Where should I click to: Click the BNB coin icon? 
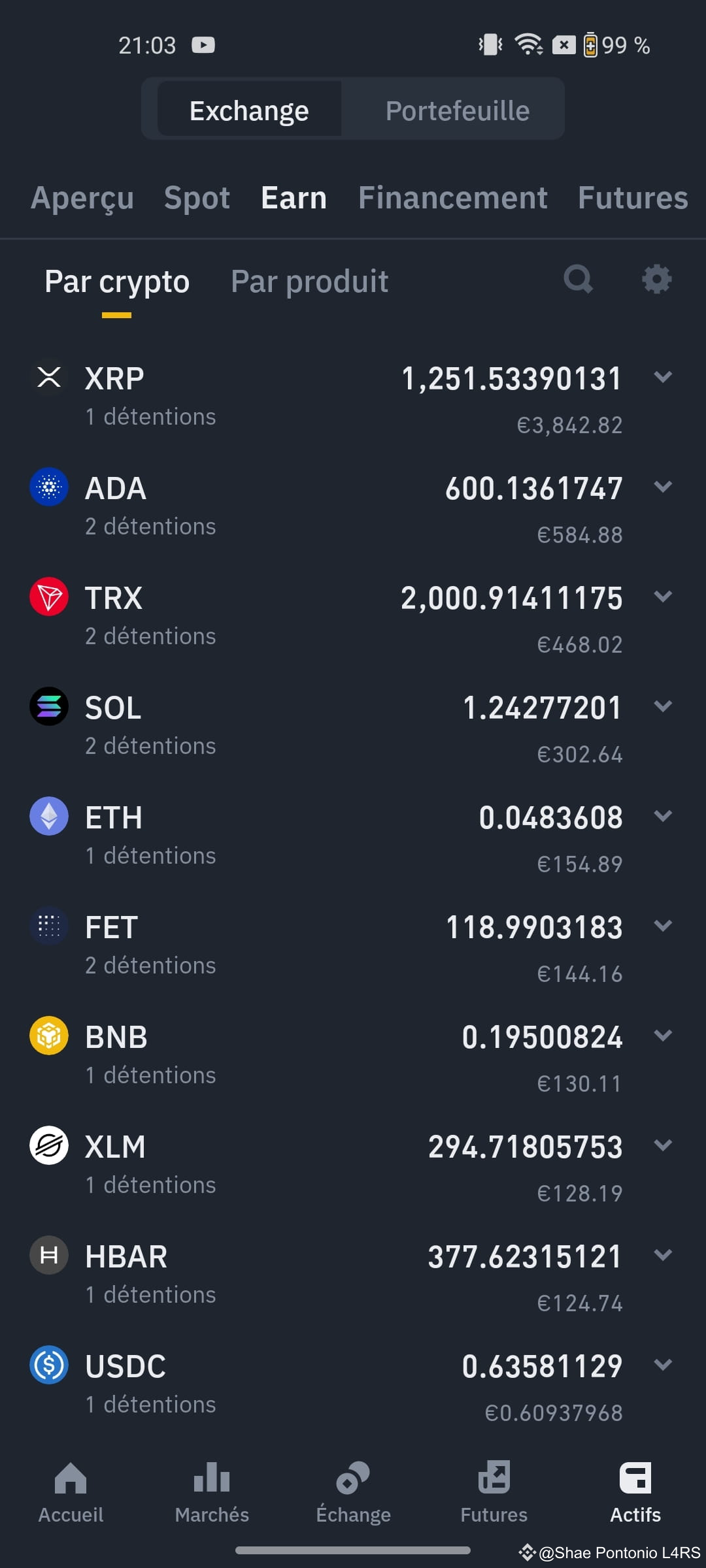coord(48,1036)
